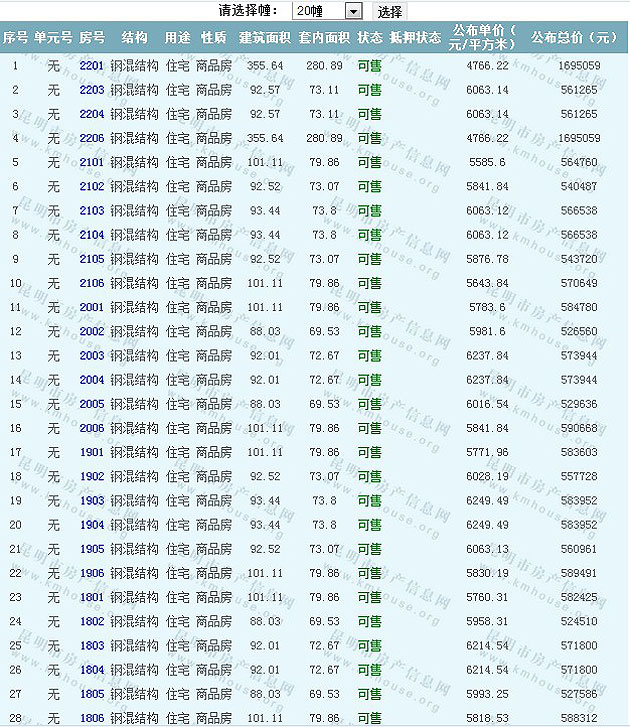The image size is (630, 727).
Task: View details for room 1904
Action: 91,525
